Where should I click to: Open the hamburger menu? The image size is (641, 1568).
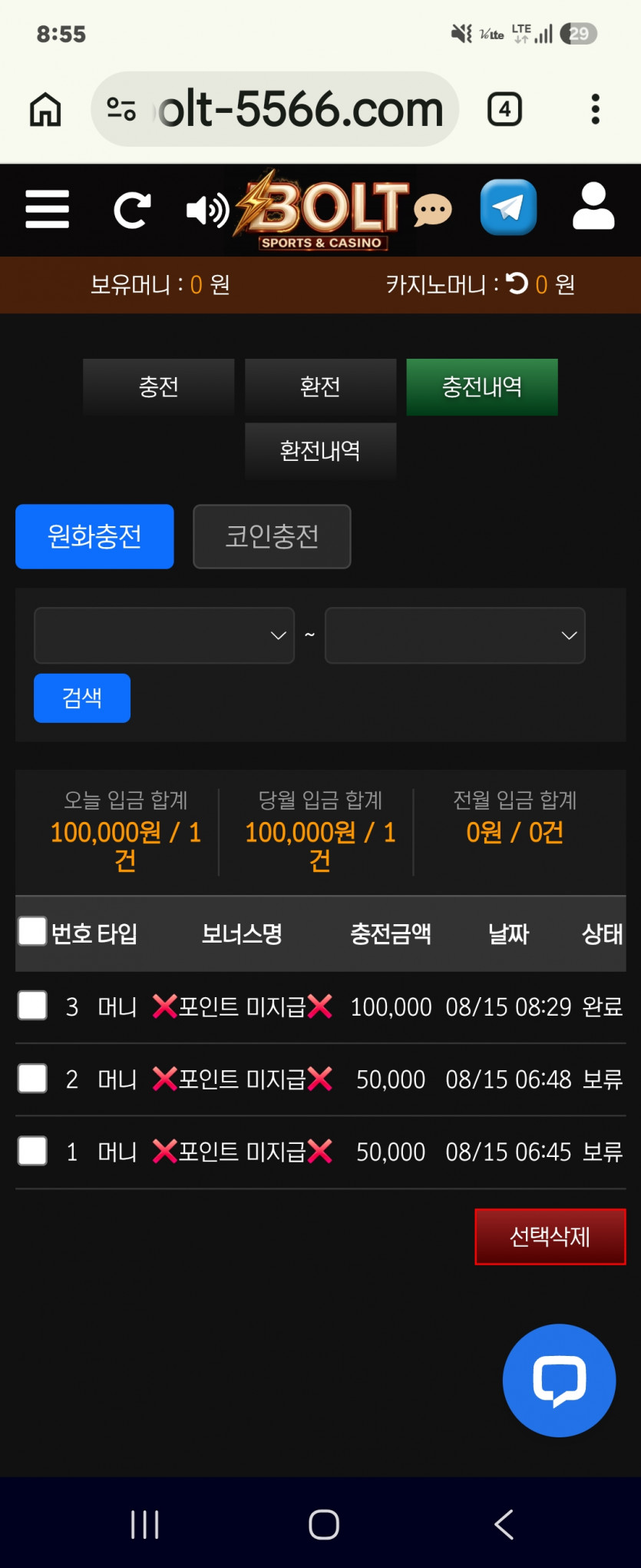47,209
